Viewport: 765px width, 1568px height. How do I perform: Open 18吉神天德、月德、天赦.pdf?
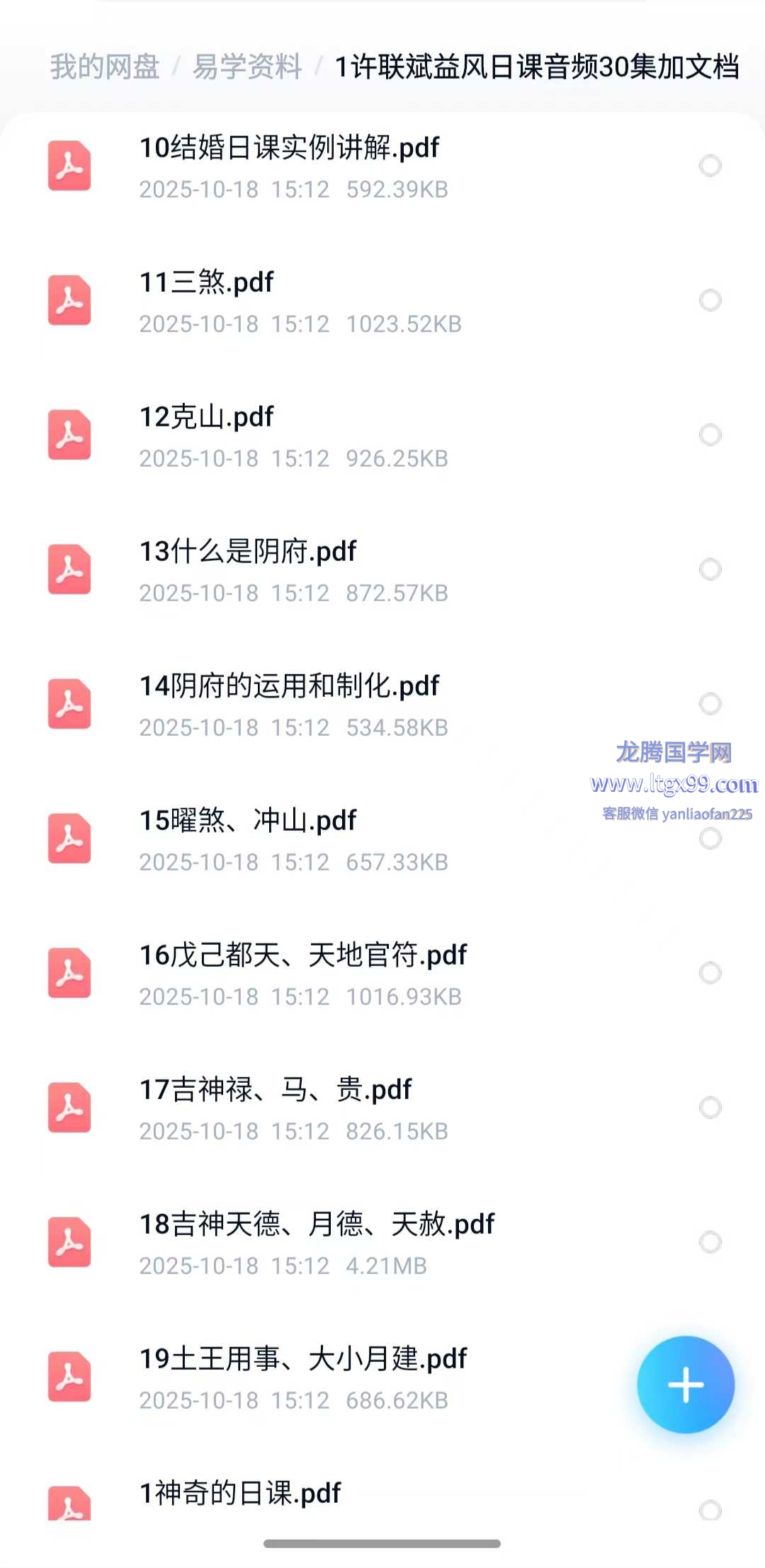(x=317, y=1225)
